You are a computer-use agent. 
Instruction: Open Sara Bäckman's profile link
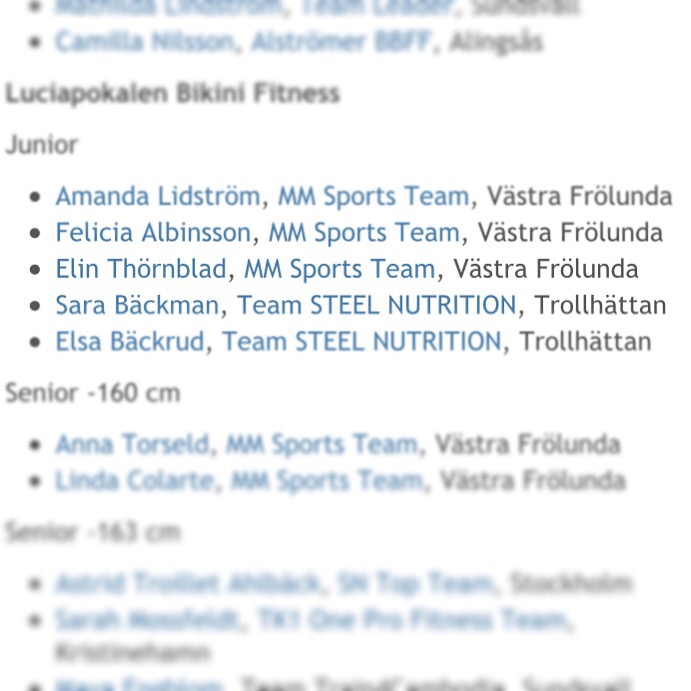tap(137, 305)
